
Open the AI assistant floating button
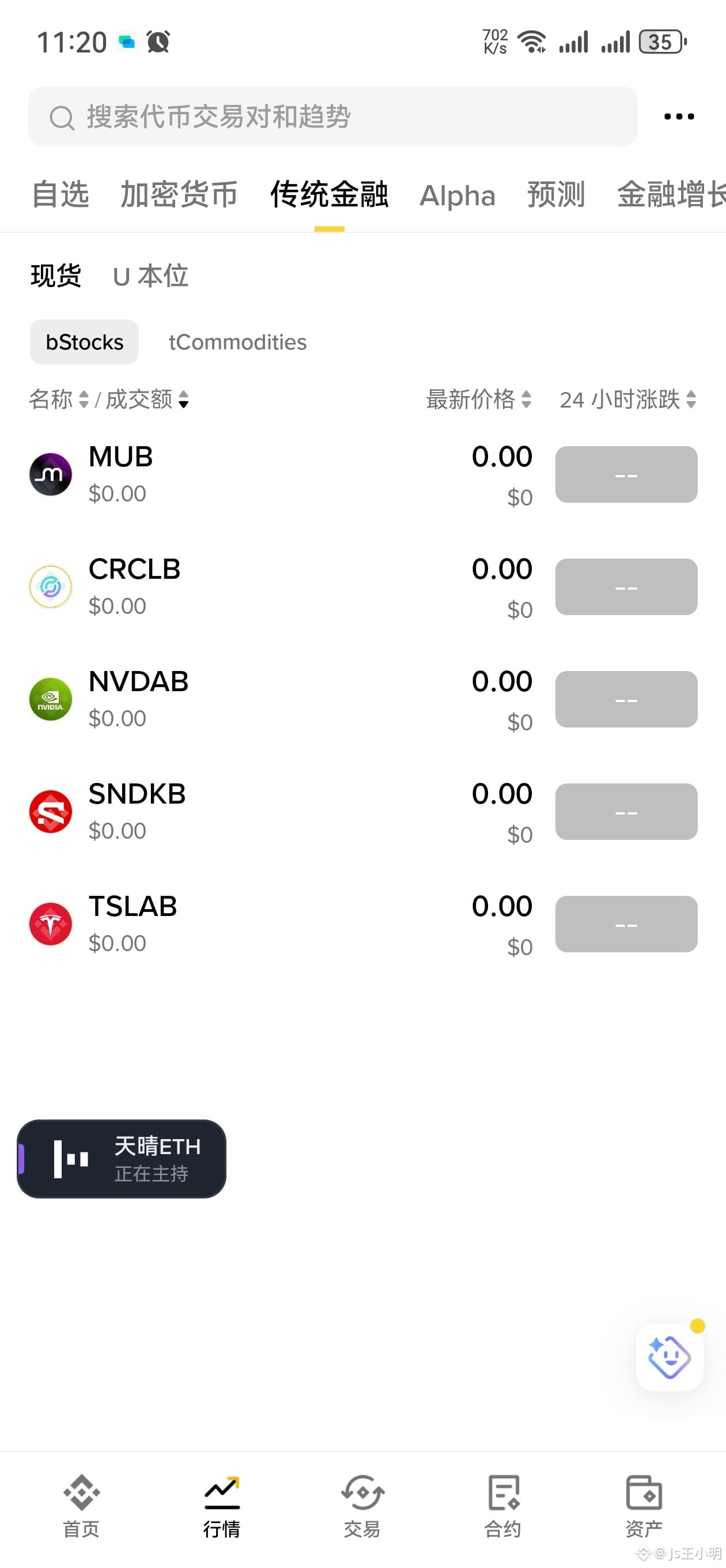coord(670,1357)
